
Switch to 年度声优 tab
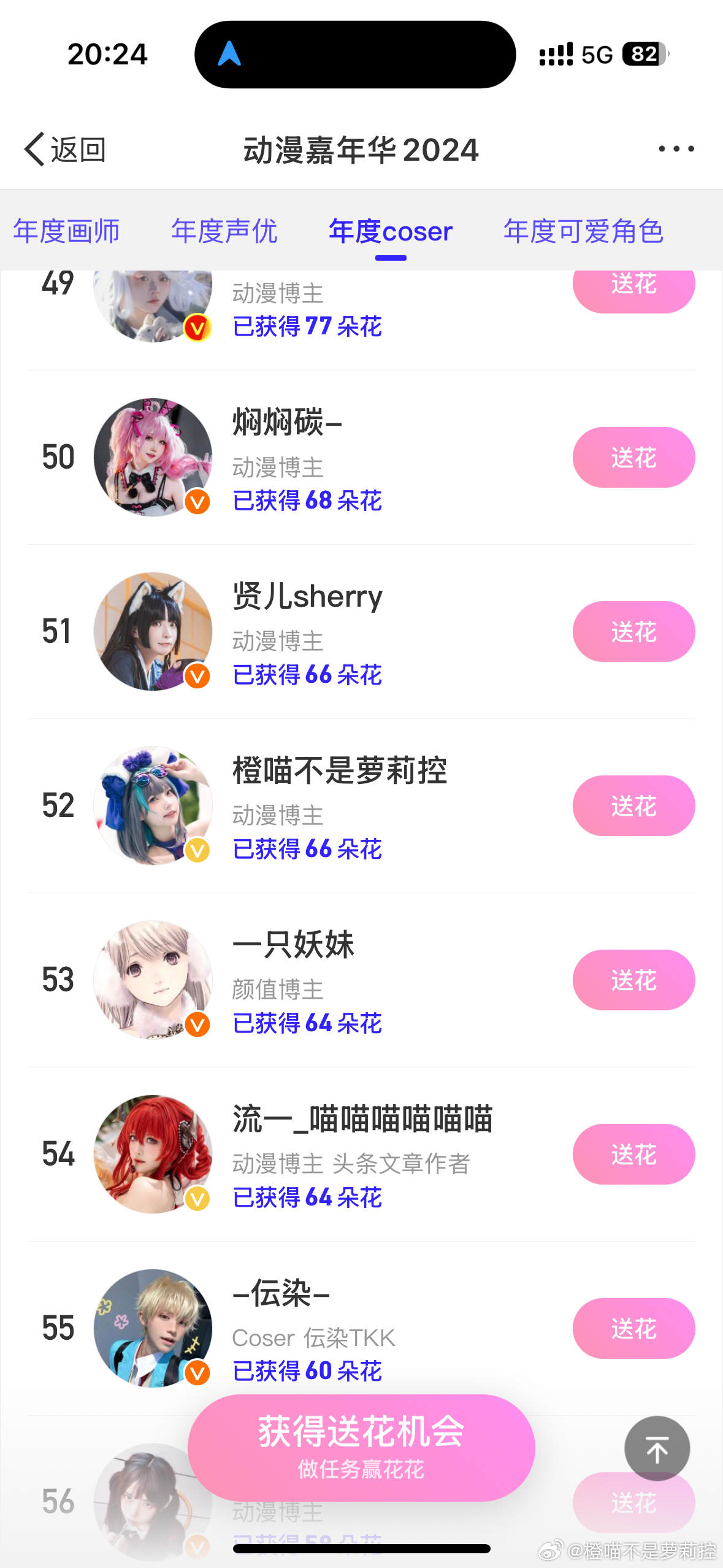[224, 232]
